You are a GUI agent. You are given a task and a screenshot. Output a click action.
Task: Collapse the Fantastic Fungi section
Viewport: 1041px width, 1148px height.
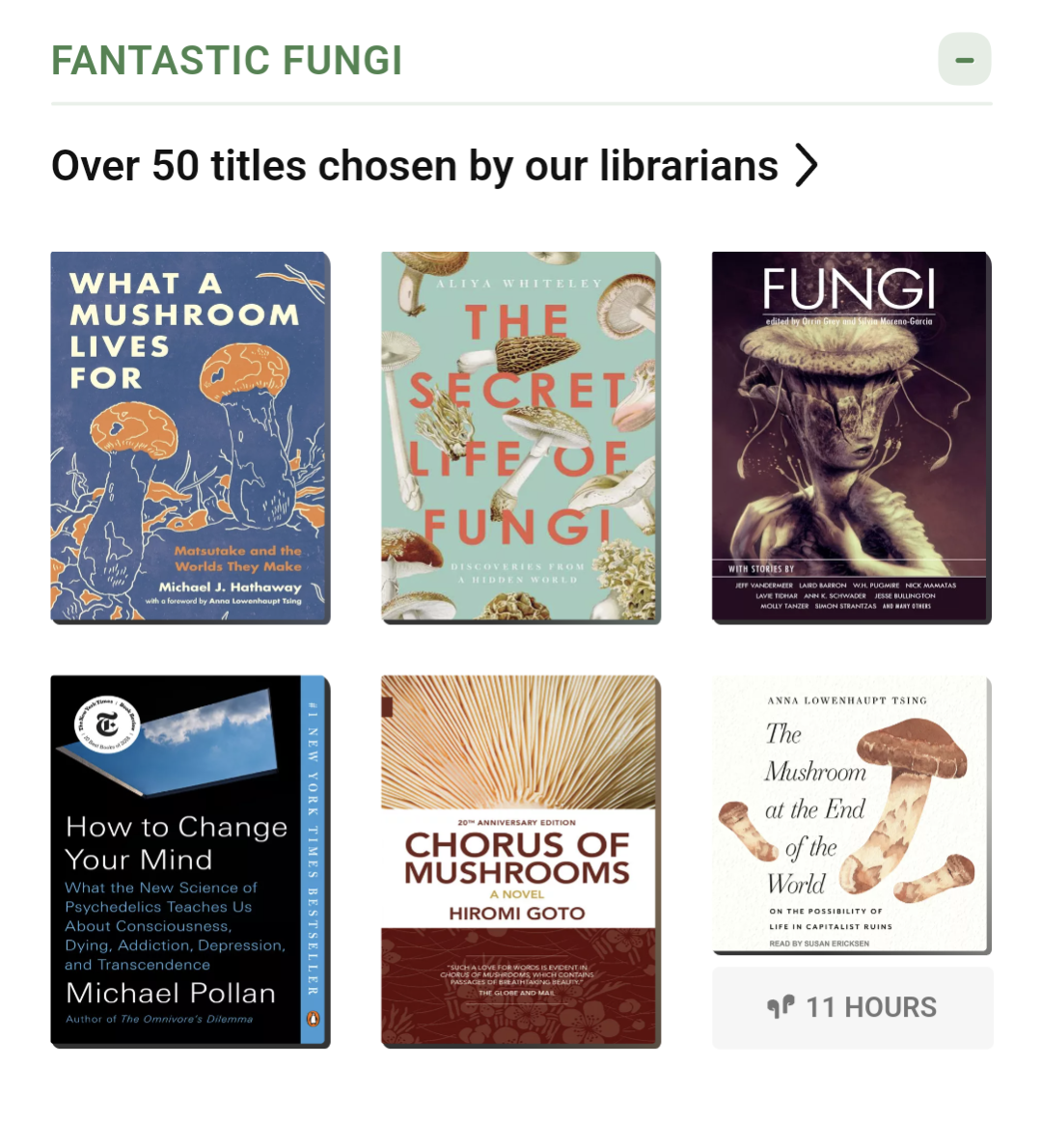coord(964,60)
